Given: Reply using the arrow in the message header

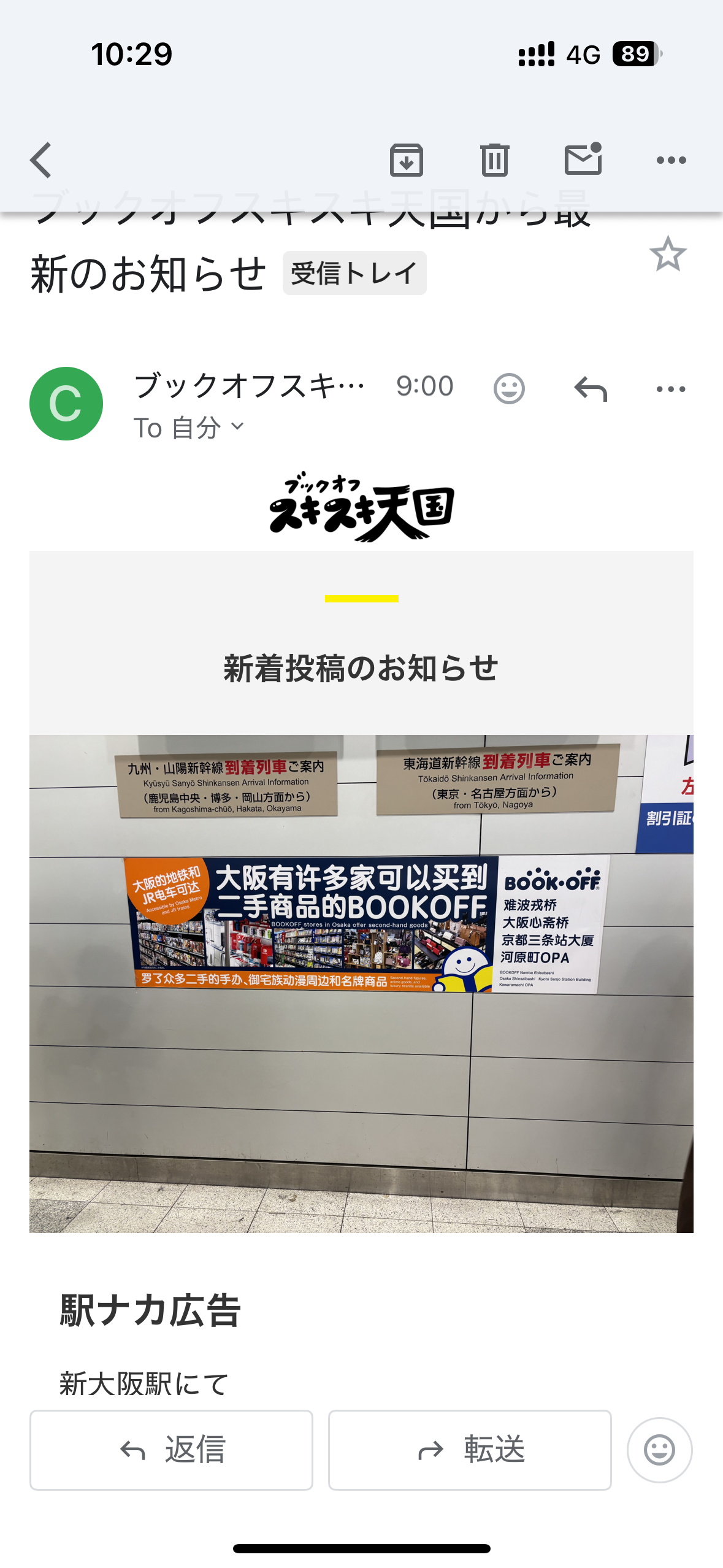Looking at the screenshot, I should [x=591, y=389].
